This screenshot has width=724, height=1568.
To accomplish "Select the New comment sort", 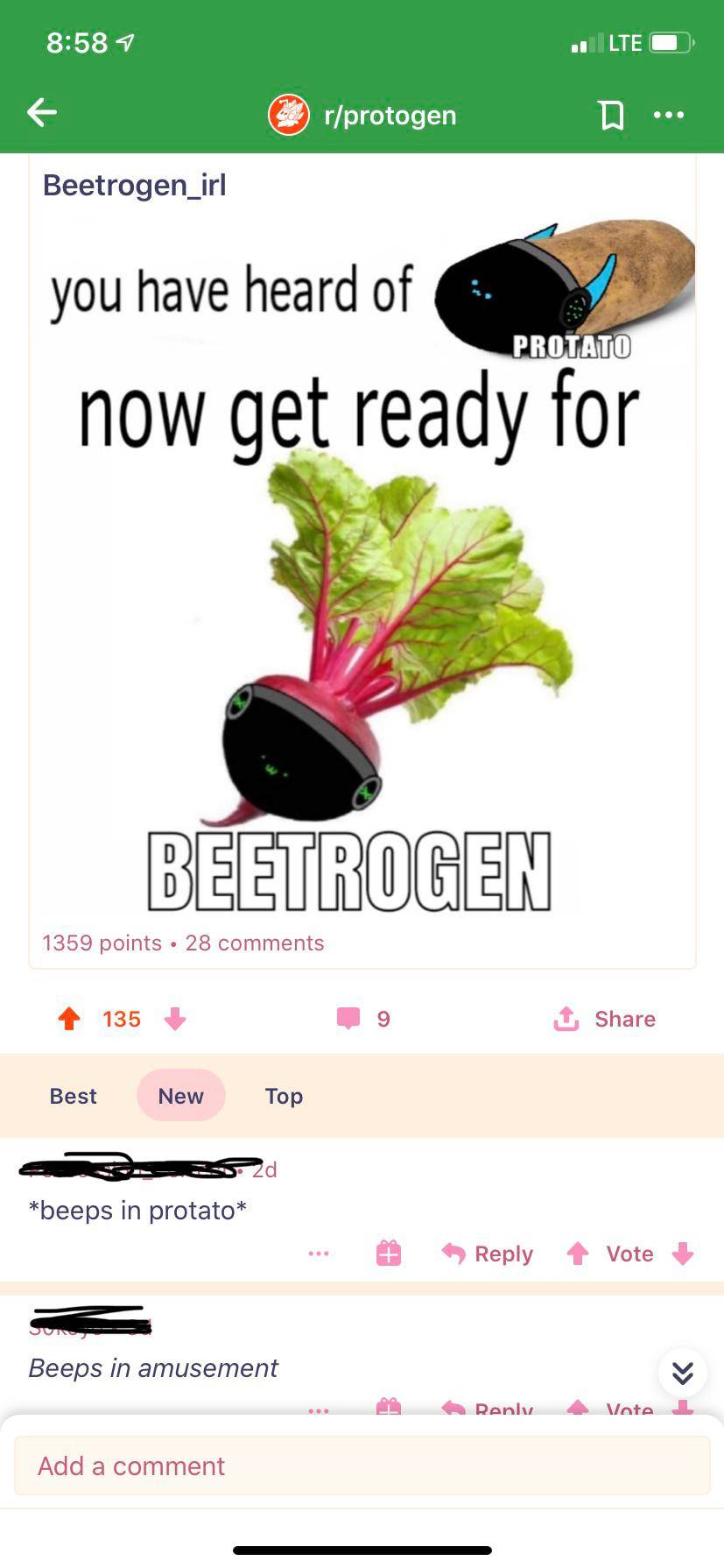I will click(x=181, y=1096).
